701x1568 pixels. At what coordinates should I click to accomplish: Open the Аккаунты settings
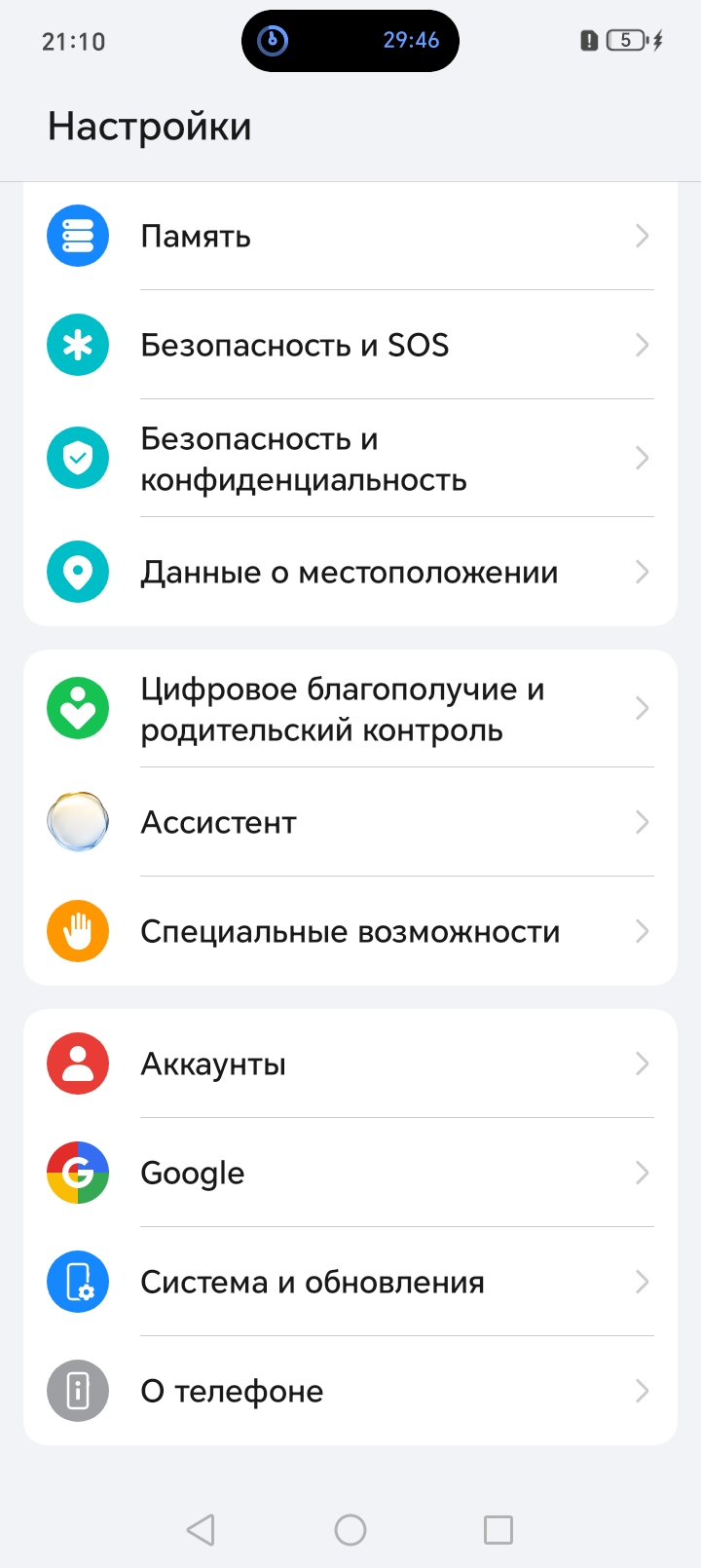pos(350,1064)
